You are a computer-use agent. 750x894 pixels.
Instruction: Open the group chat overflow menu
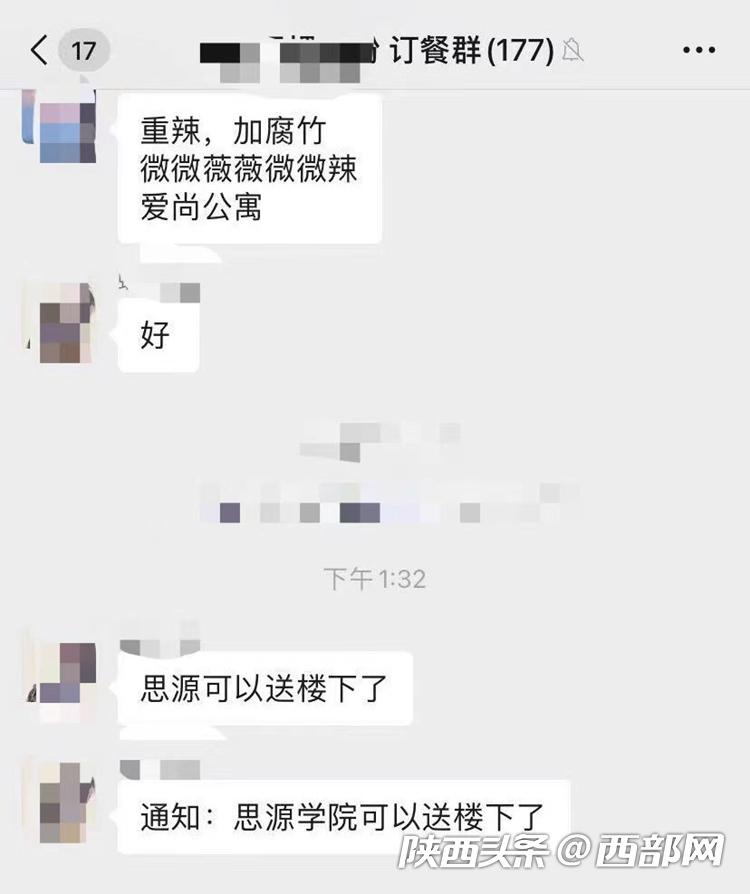click(x=698, y=49)
